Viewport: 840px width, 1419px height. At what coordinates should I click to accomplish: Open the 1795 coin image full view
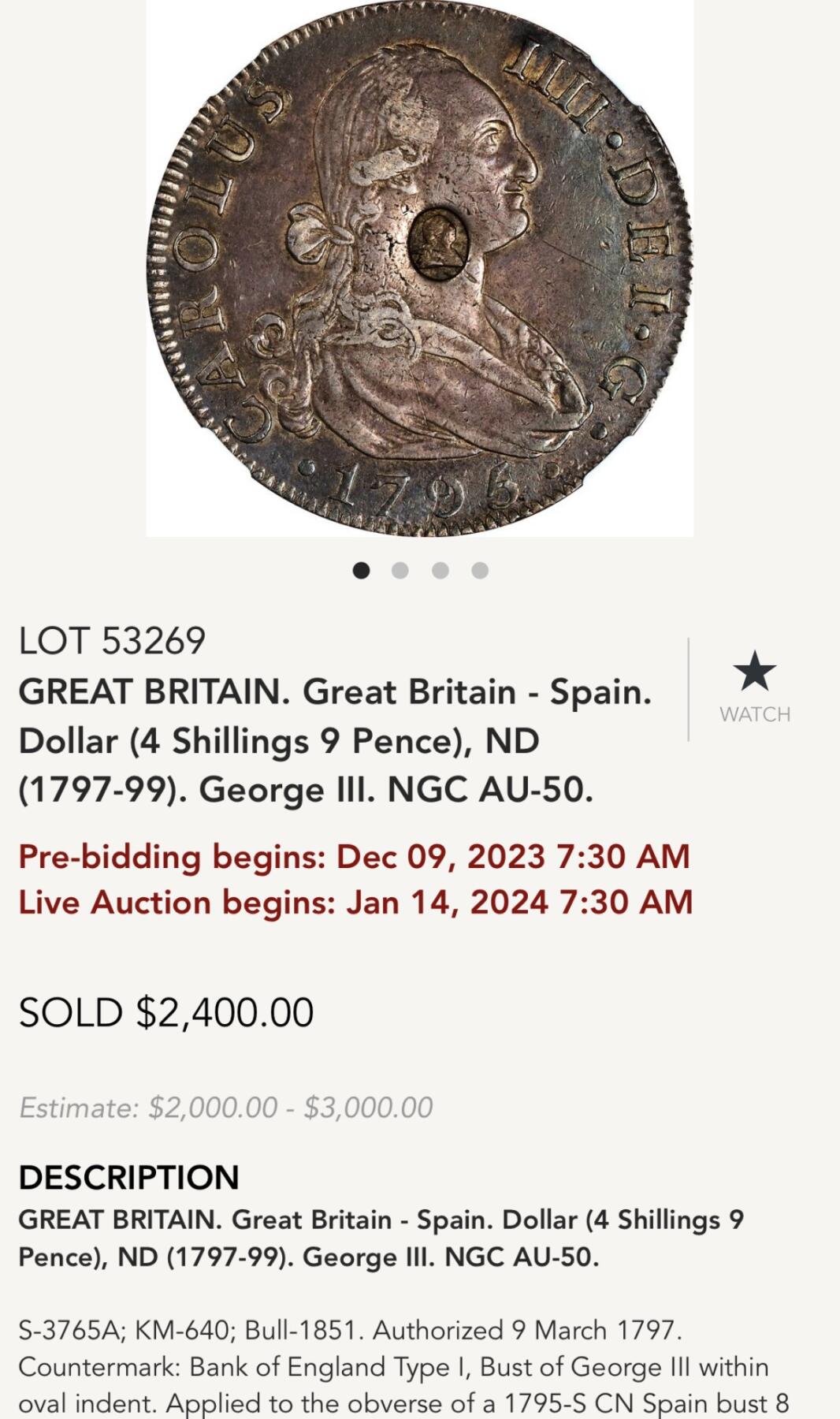(419, 268)
